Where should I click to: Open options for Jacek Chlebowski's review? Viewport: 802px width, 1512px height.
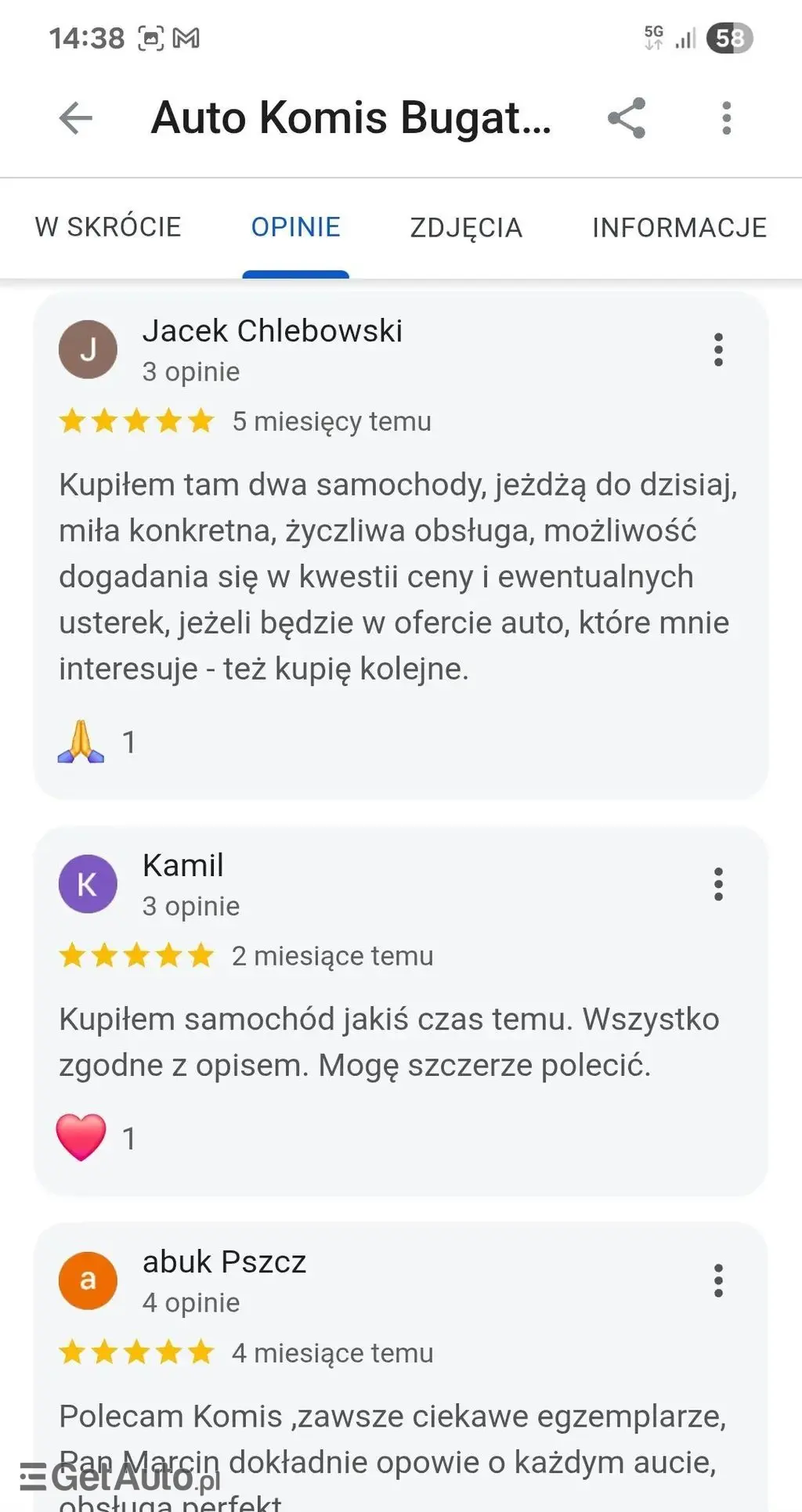[718, 349]
